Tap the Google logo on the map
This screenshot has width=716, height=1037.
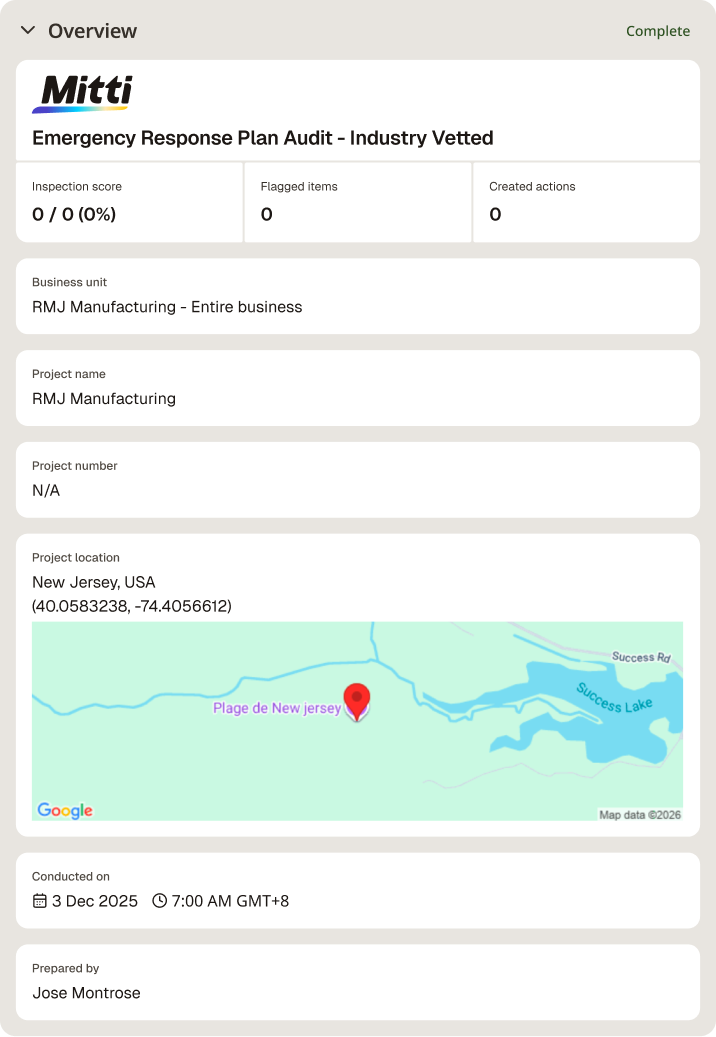pyautogui.click(x=65, y=810)
